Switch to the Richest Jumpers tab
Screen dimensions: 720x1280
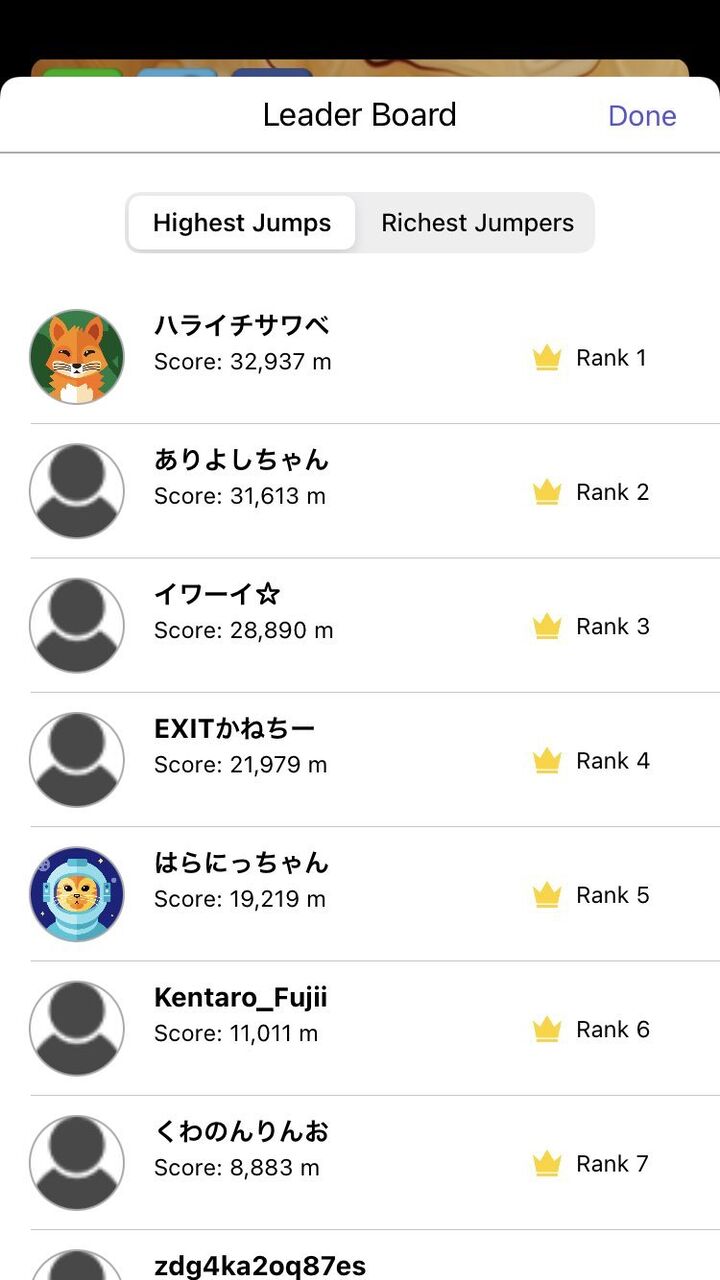[x=477, y=223]
